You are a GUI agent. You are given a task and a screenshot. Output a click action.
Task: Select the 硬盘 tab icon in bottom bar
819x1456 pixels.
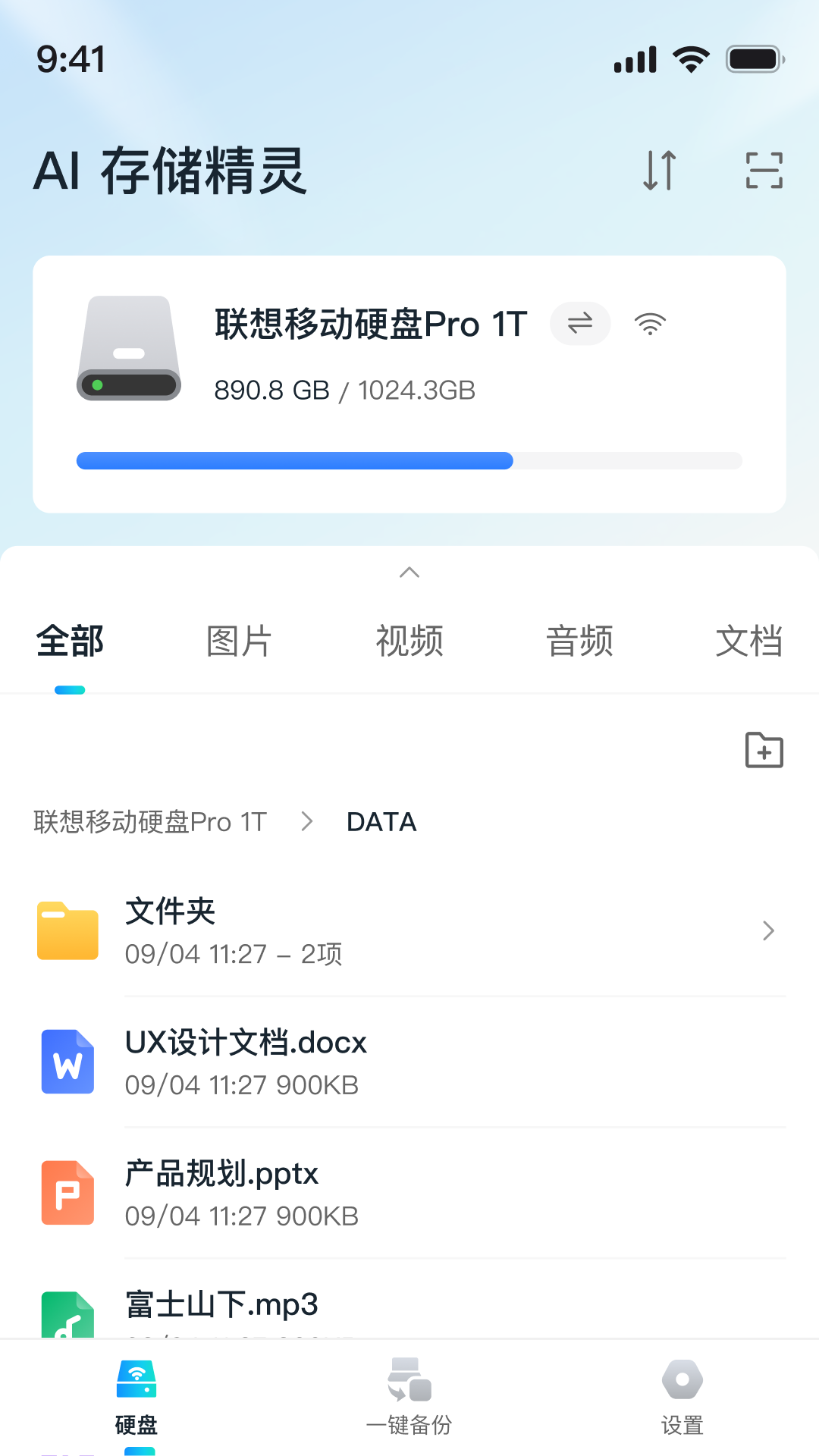click(x=136, y=1380)
